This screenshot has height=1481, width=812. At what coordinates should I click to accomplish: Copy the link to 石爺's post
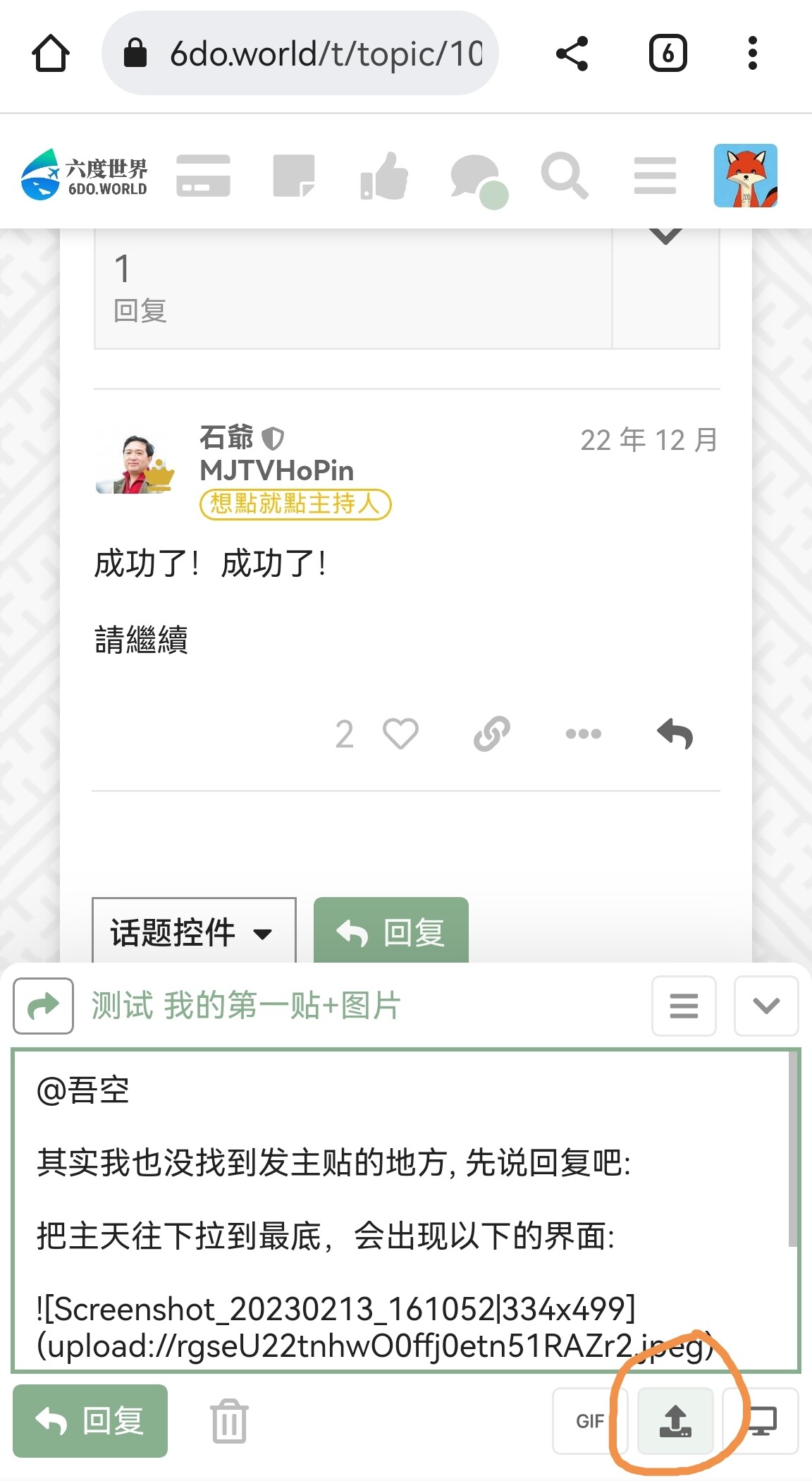coord(492,733)
